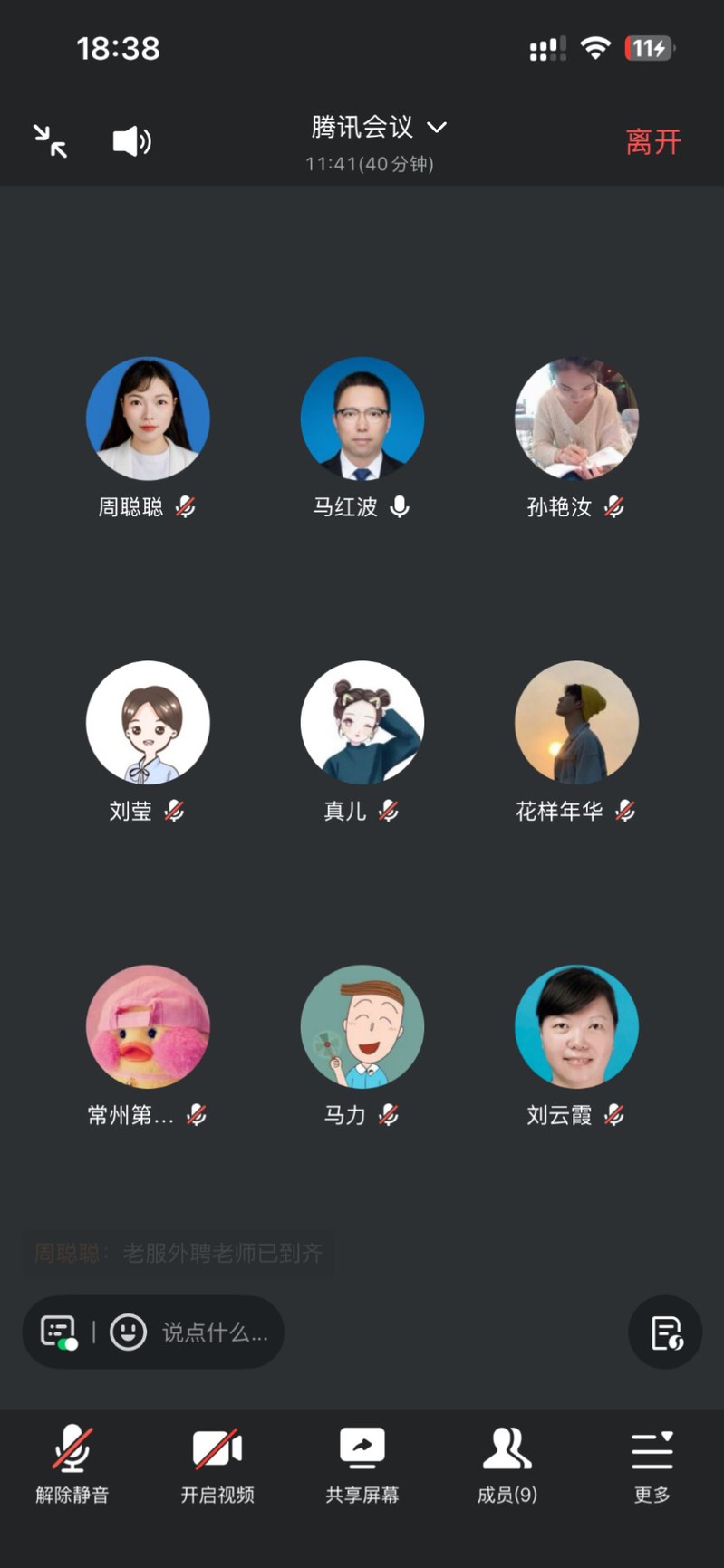Open the 成员(9) participants list
The width and height of the screenshot is (724, 1568).
coord(507,1465)
